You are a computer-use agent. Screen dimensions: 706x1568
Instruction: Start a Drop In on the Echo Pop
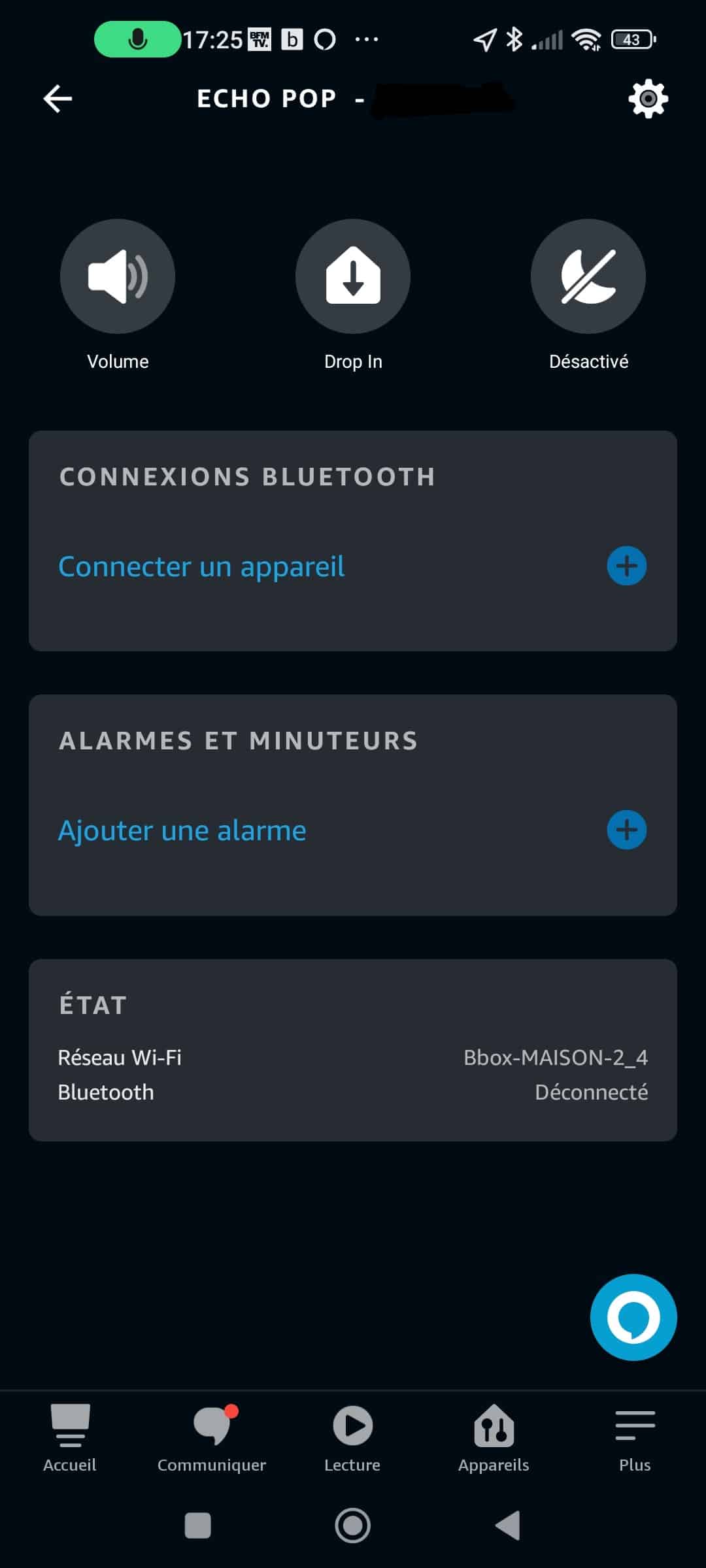pos(353,276)
